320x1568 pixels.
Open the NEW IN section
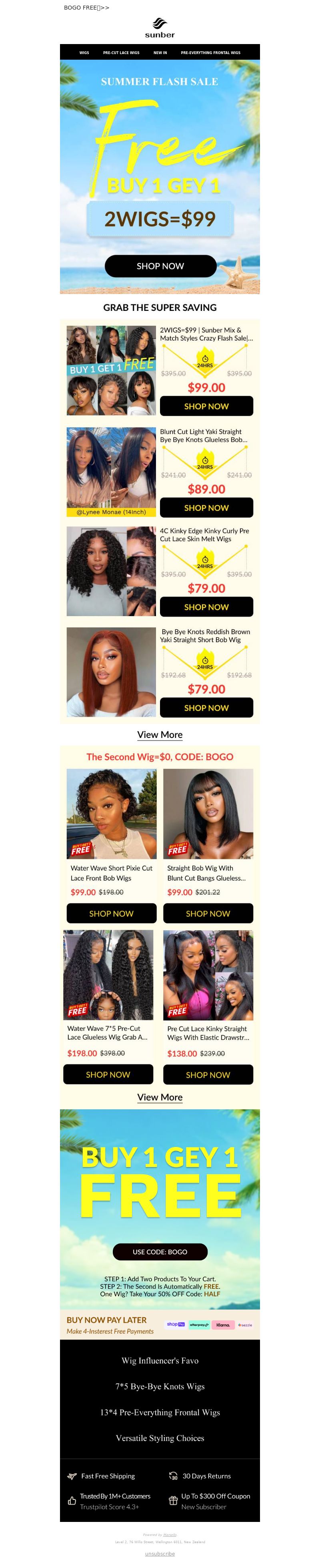tap(160, 52)
